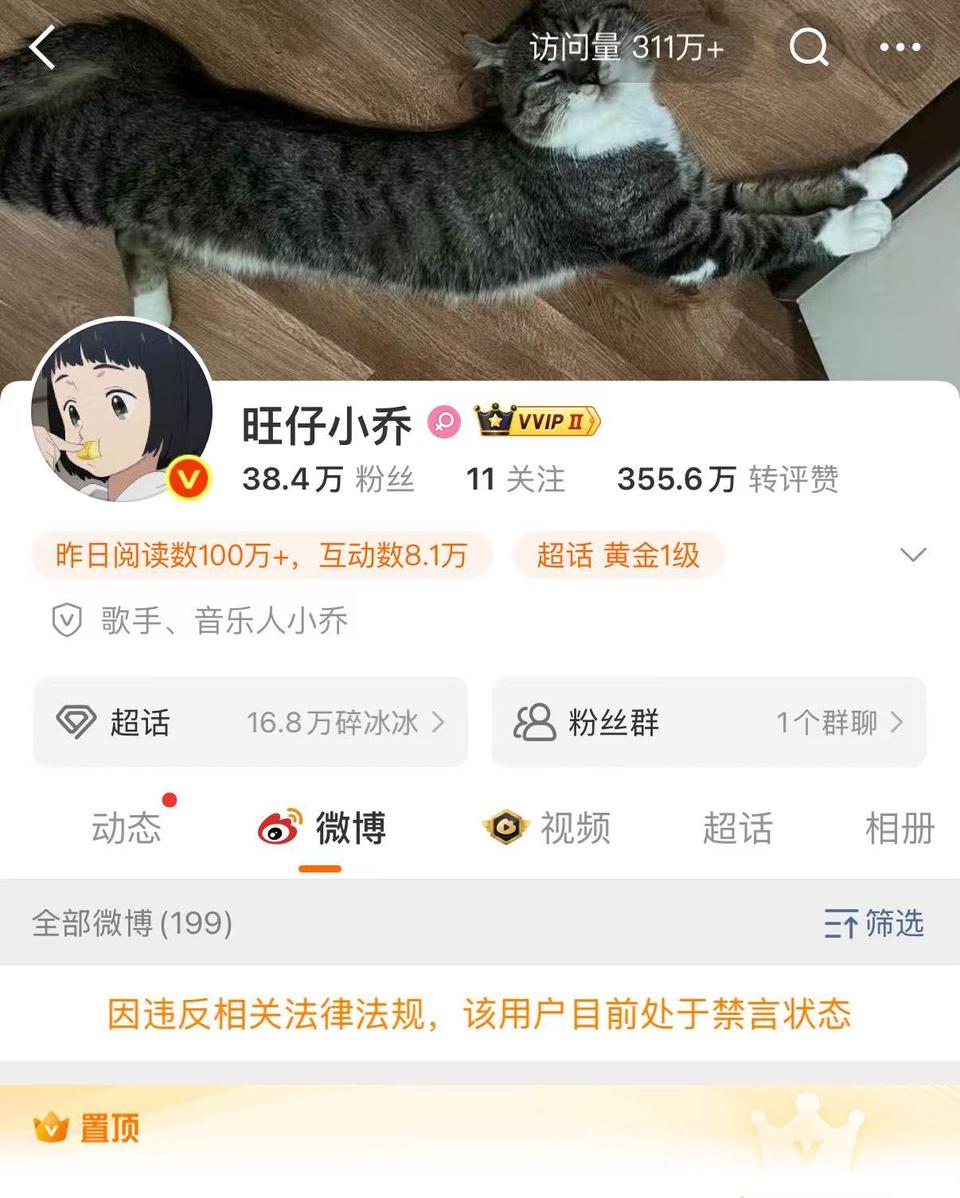The width and height of the screenshot is (960, 1198).
Task: Open the VVIP II membership badge
Action: pyautogui.click(x=538, y=422)
